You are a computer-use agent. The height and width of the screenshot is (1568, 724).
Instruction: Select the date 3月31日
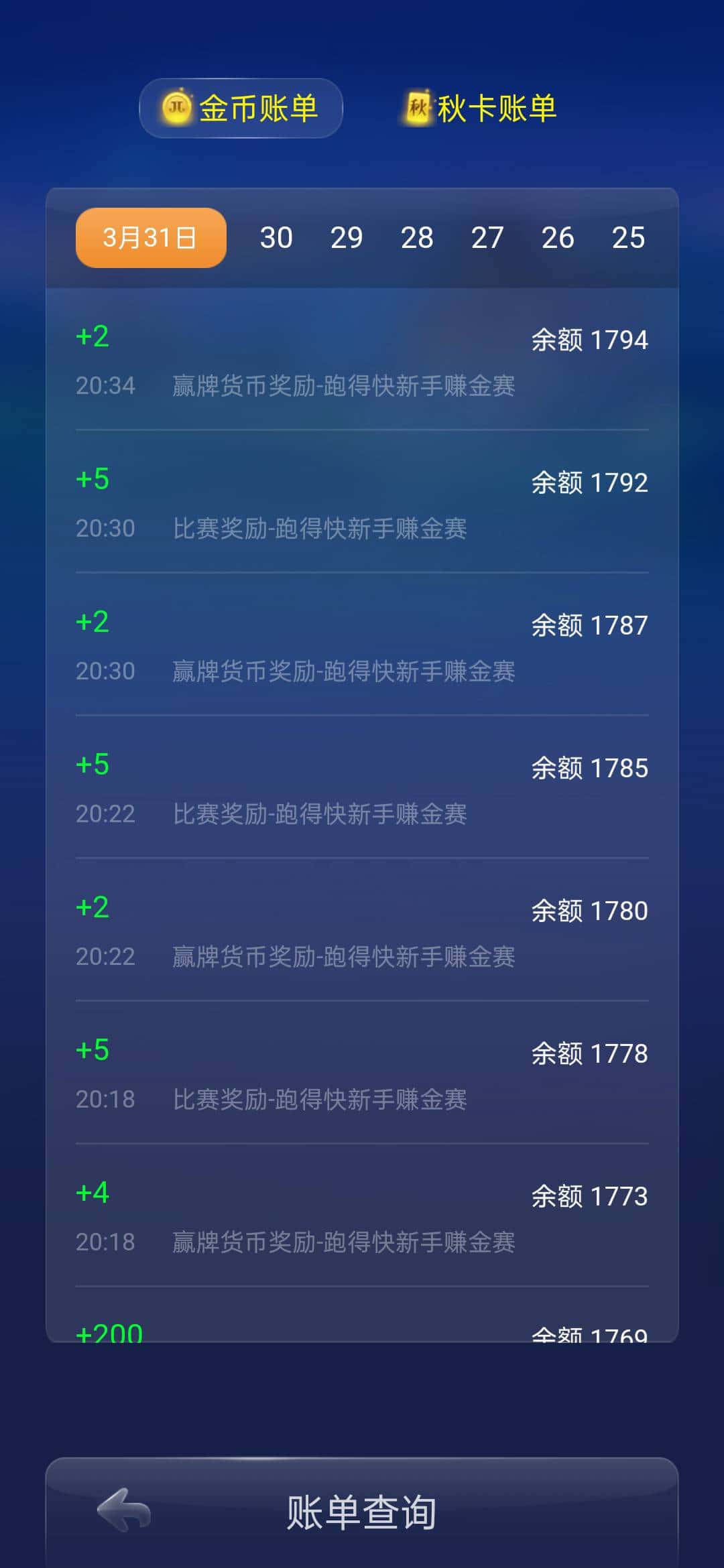click(149, 238)
